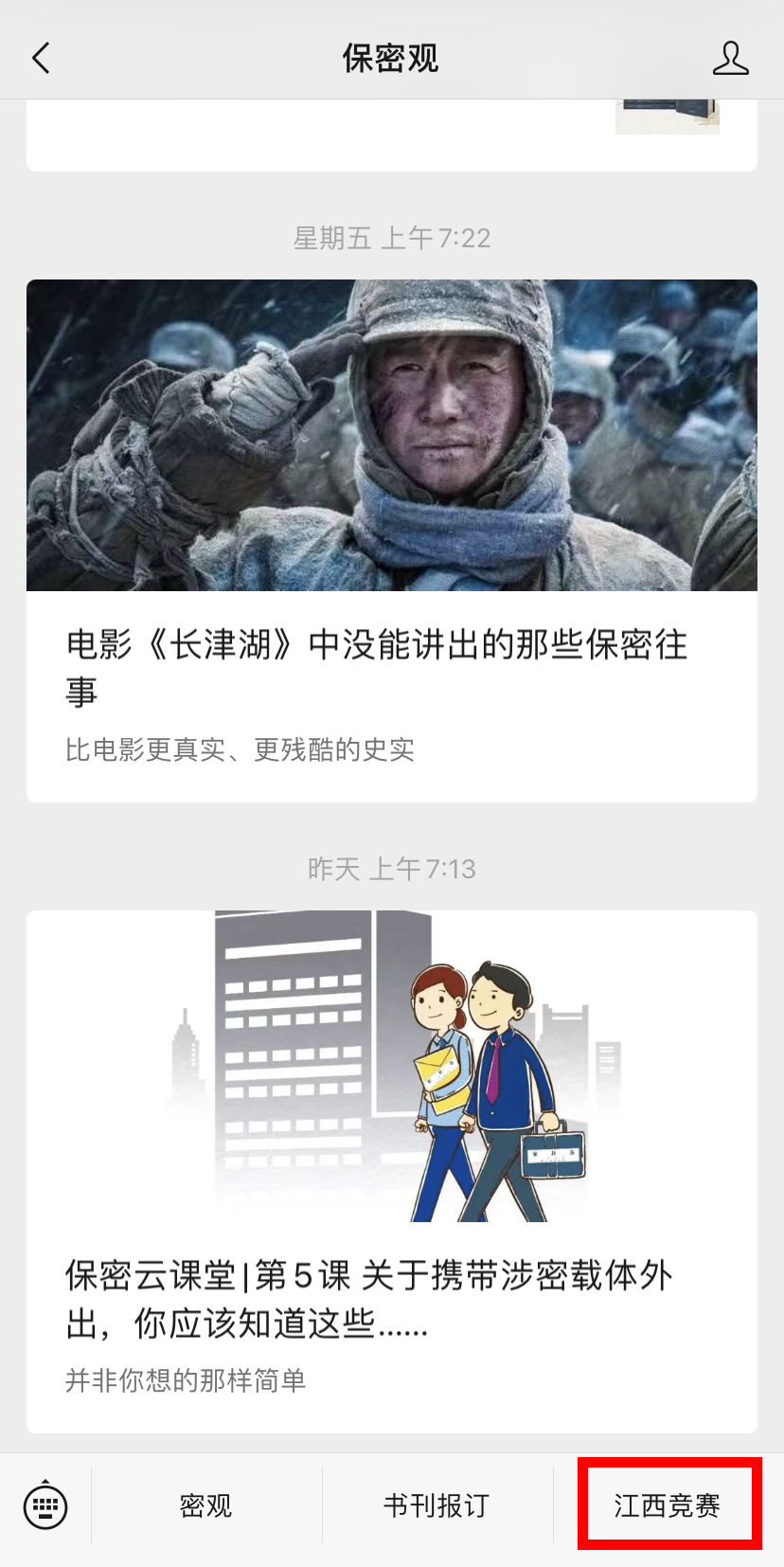Open the 长津湖 保密往事 article
This screenshot has width=784, height=1567.
[x=391, y=540]
